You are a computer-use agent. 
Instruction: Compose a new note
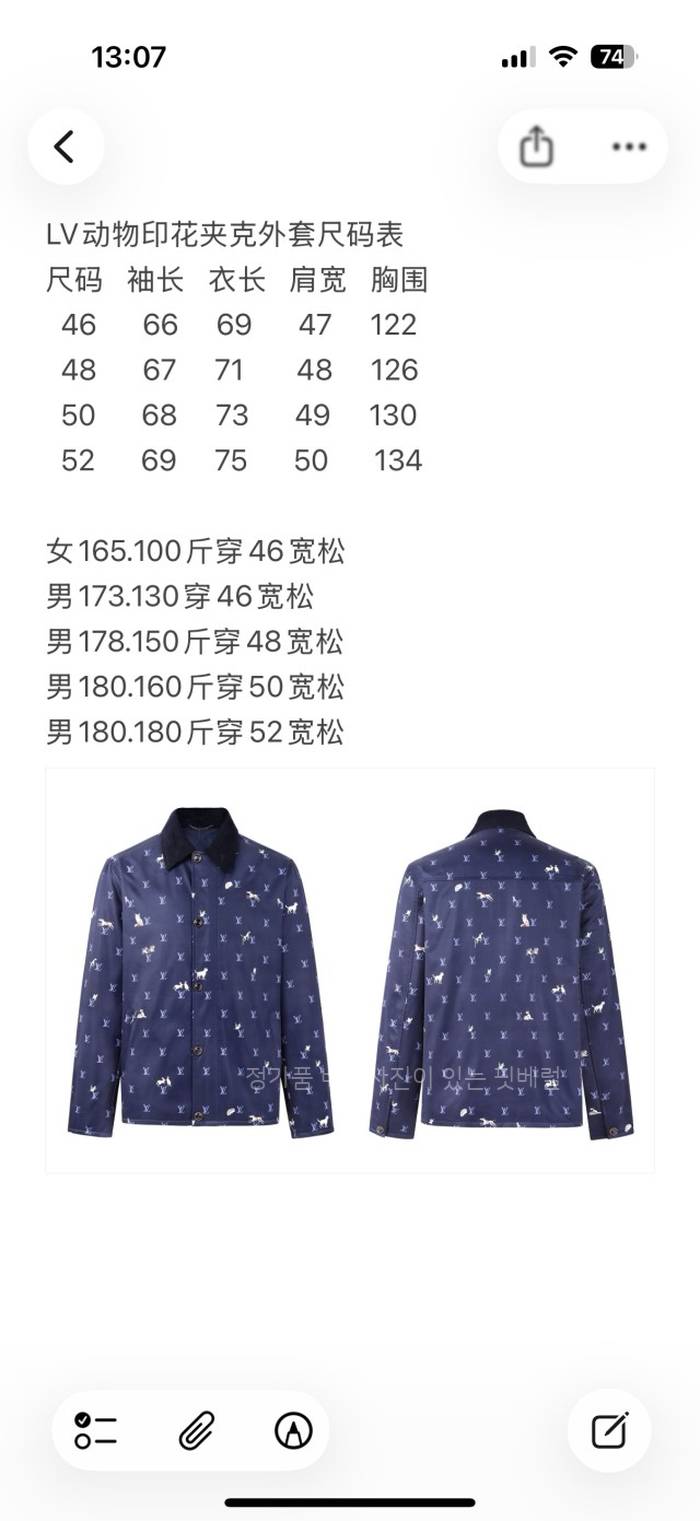coord(609,1430)
